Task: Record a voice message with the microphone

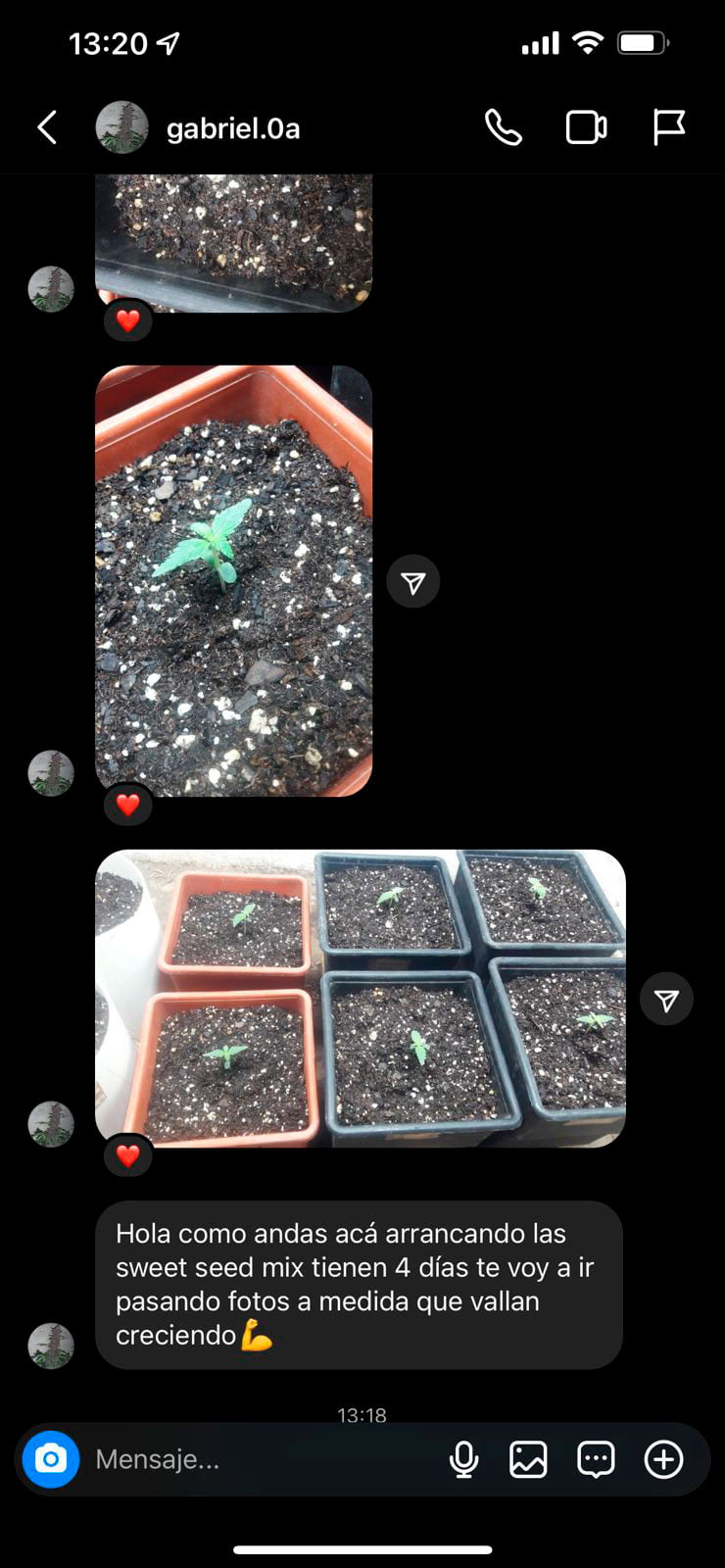Action: pos(463,1459)
